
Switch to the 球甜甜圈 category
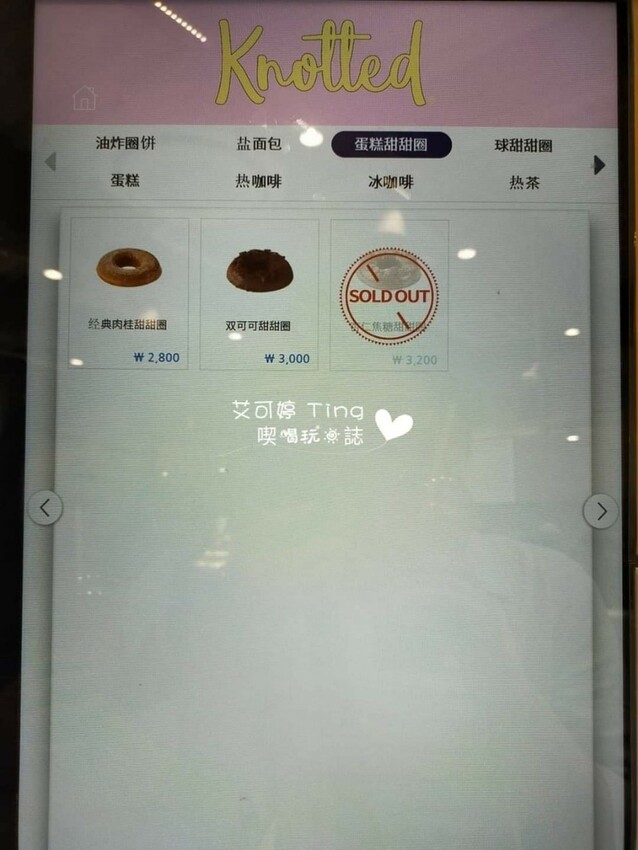[x=522, y=146]
